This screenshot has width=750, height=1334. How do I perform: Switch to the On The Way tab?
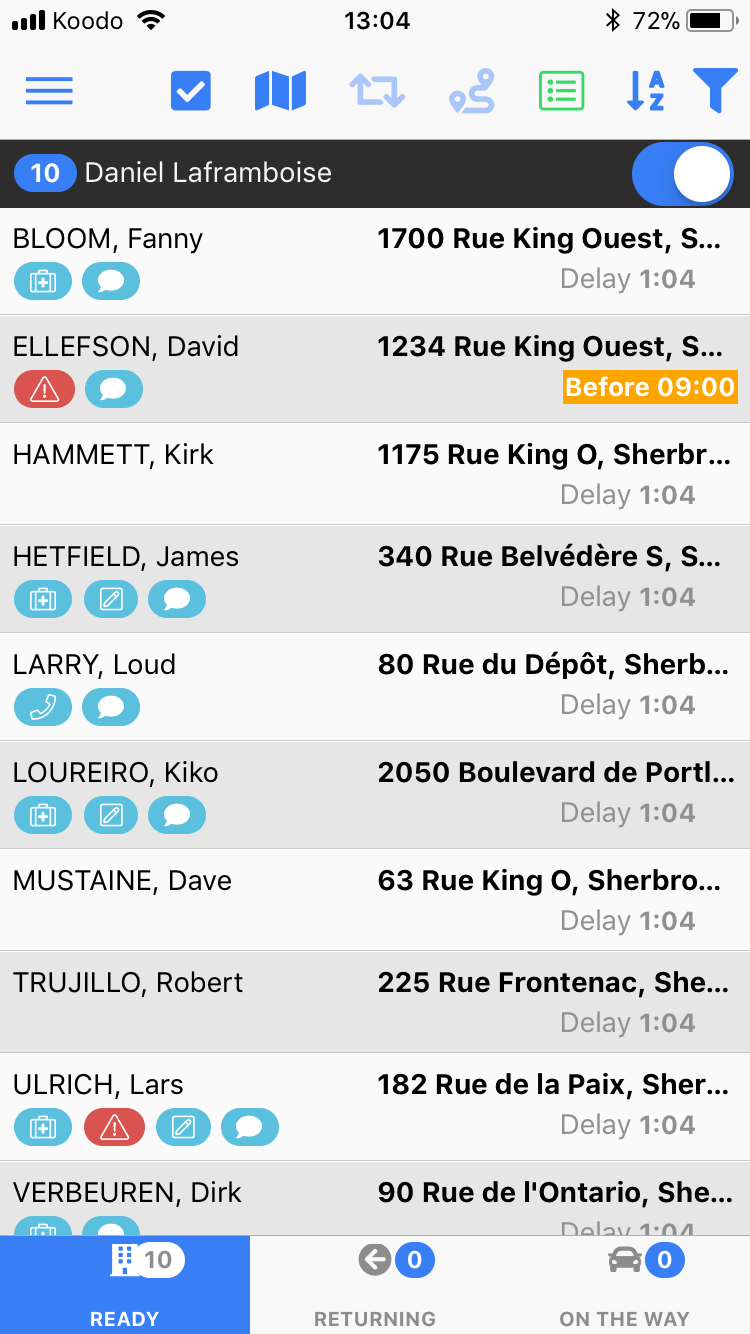[x=625, y=1285]
